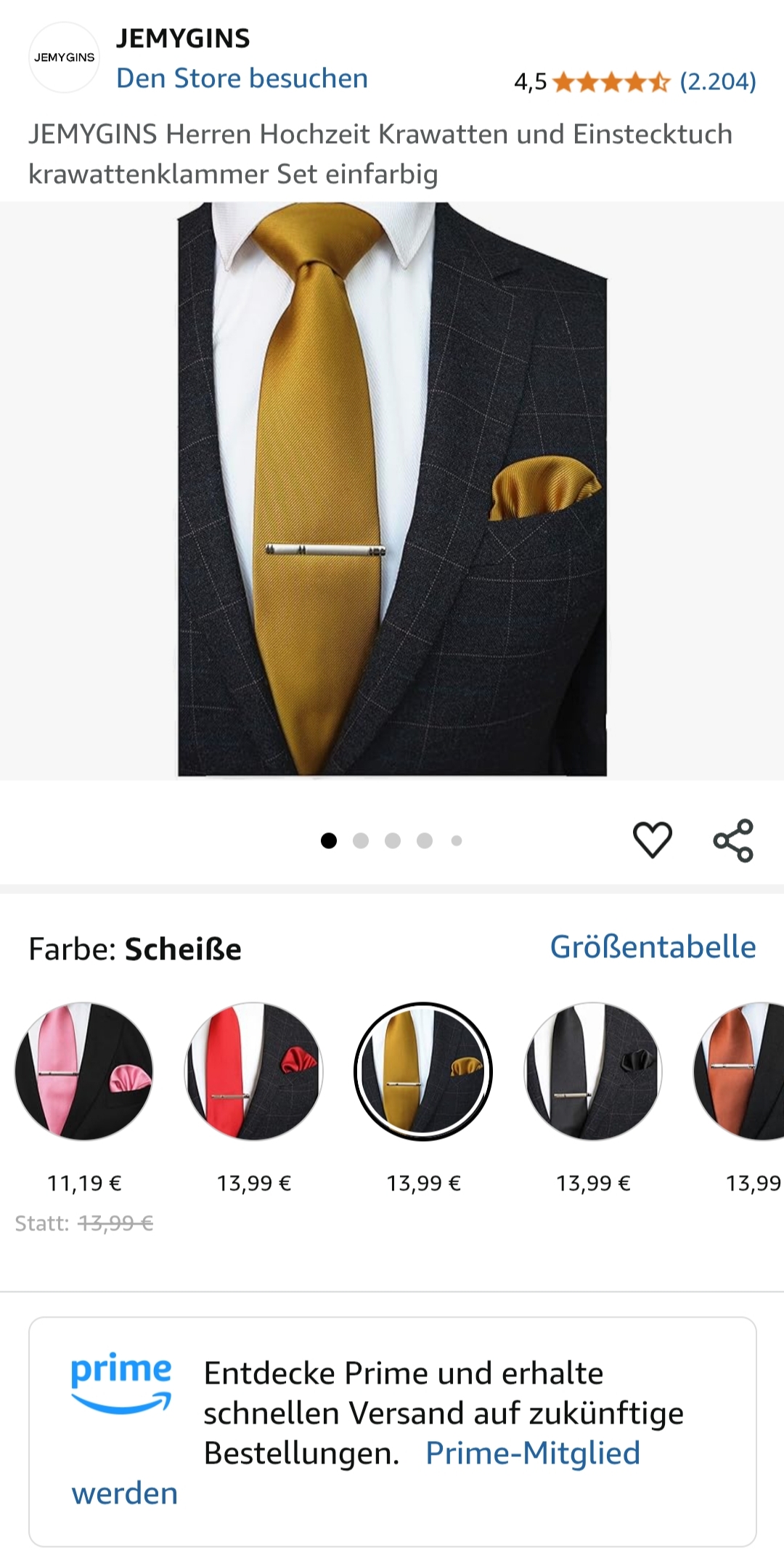Screen dimensions: 784x1566
Task: Open the main tie product image
Action: (392, 490)
